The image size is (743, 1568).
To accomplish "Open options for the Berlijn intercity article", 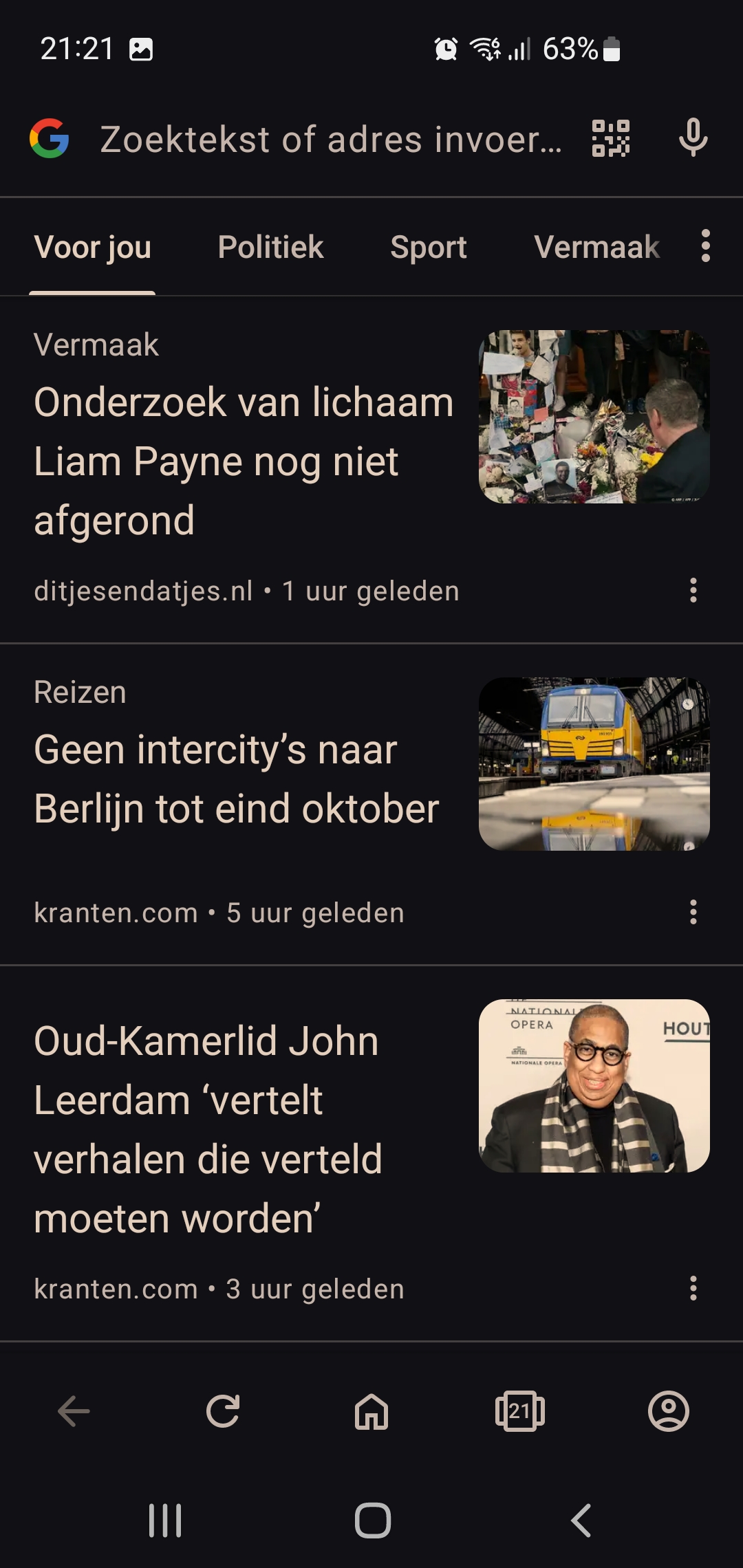I will tap(693, 913).
